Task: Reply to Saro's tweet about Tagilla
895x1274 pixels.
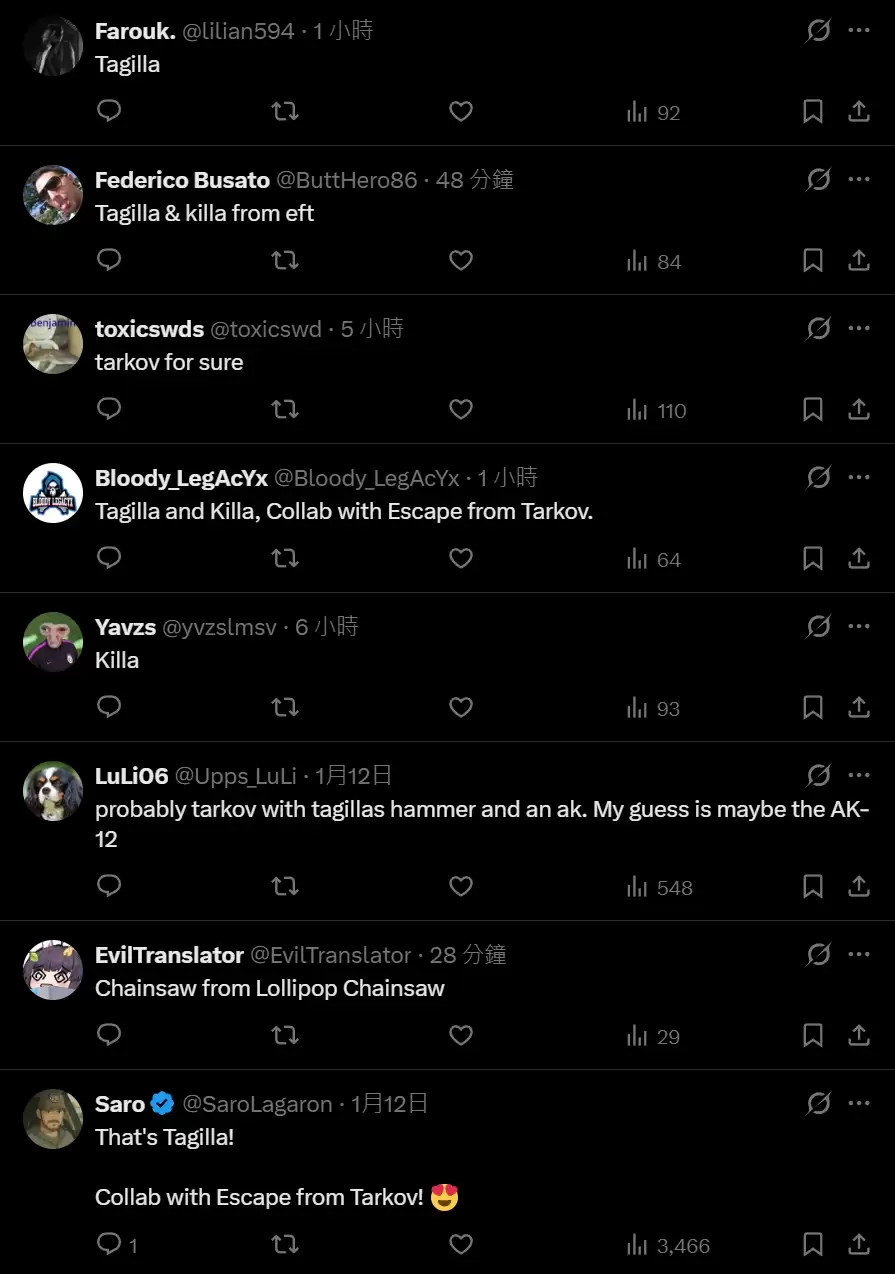Action: tap(109, 1244)
